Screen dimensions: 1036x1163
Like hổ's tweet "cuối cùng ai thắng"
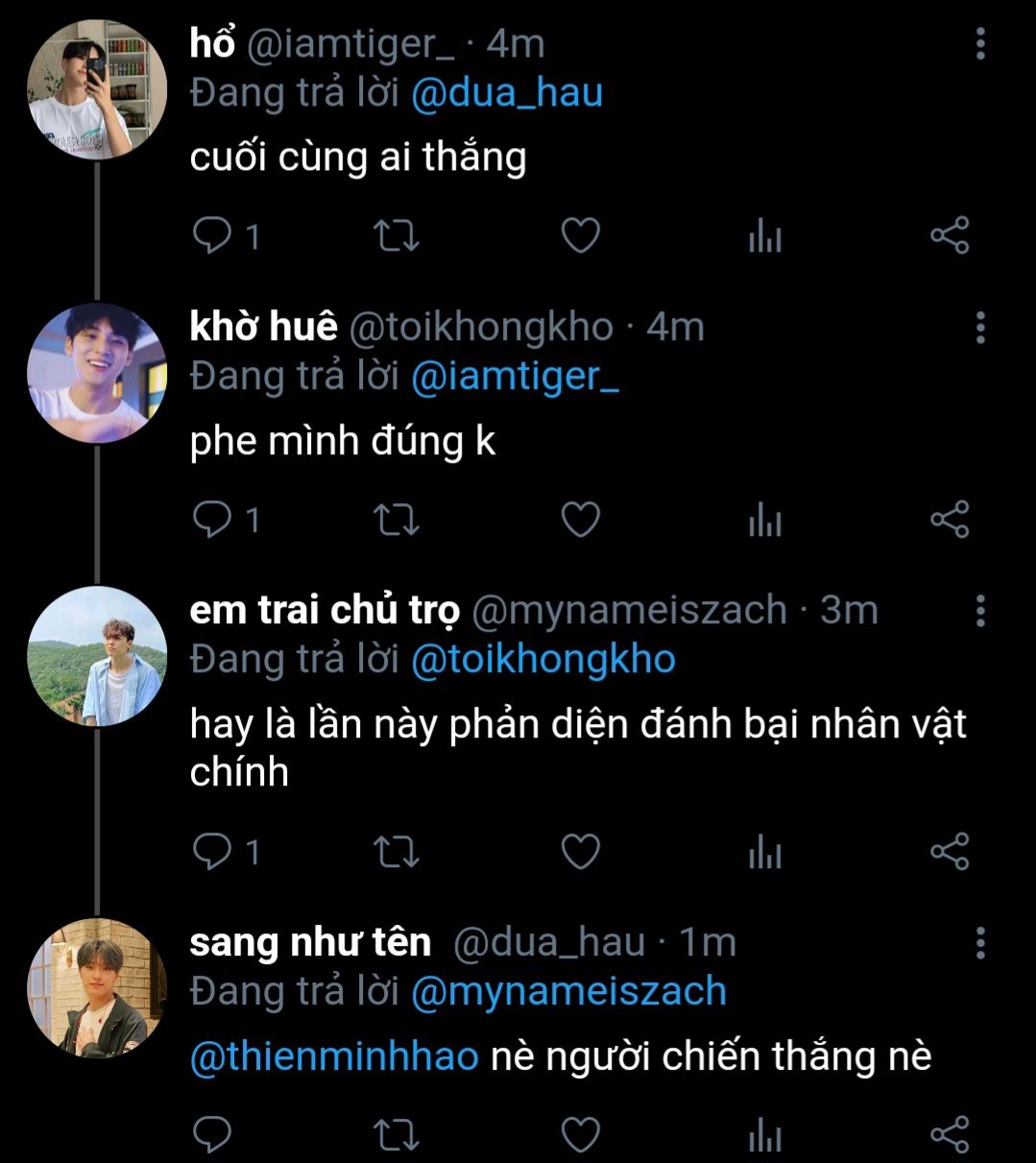coord(580,235)
